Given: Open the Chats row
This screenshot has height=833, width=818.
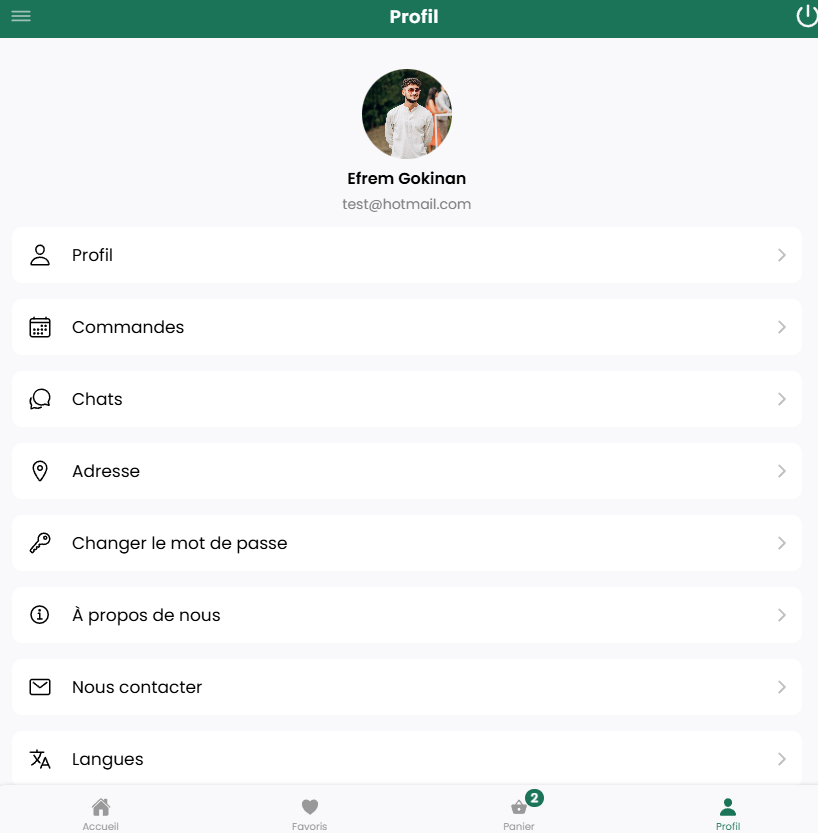Looking at the screenshot, I should click(x=406, y=399).
